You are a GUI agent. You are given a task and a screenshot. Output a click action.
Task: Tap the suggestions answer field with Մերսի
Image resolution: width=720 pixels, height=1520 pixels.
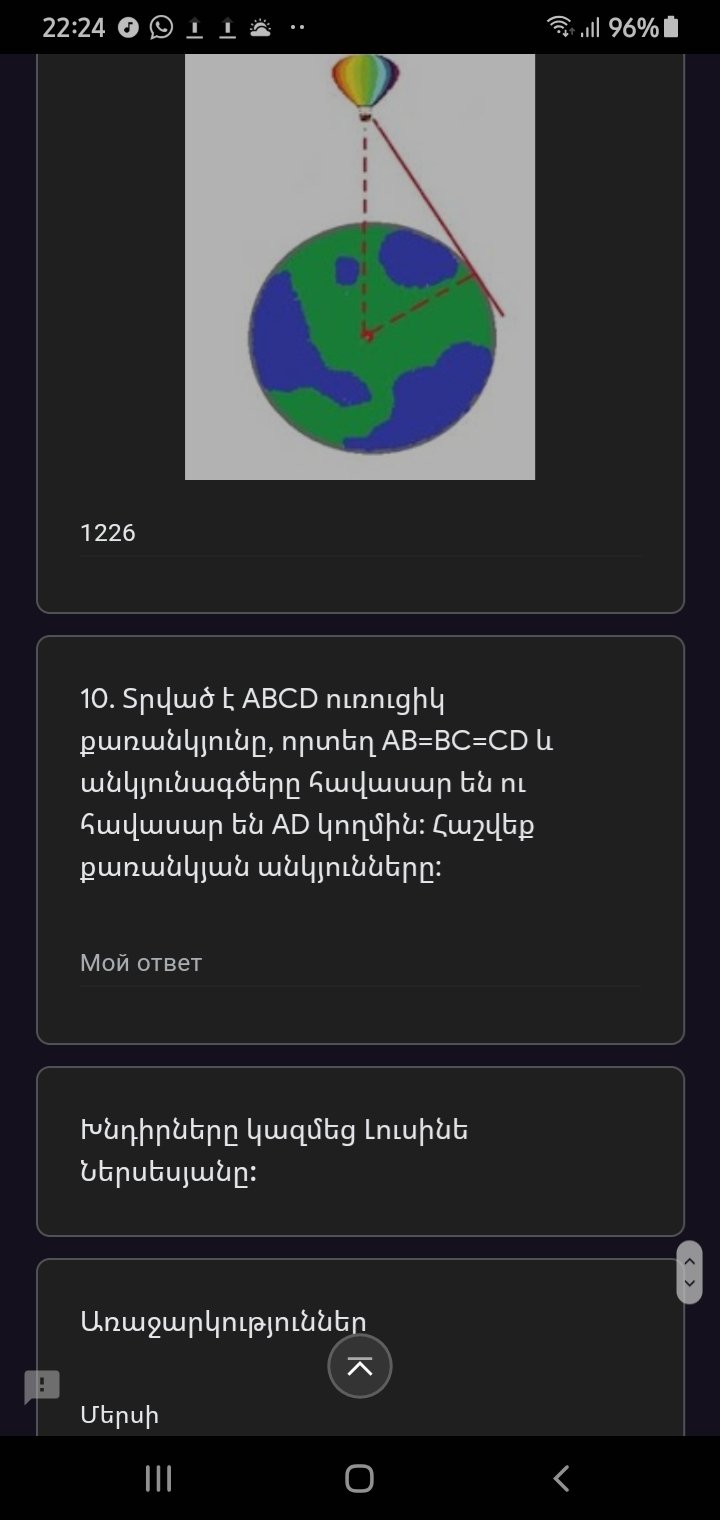pyautogui.click(x=360, y=1415)
